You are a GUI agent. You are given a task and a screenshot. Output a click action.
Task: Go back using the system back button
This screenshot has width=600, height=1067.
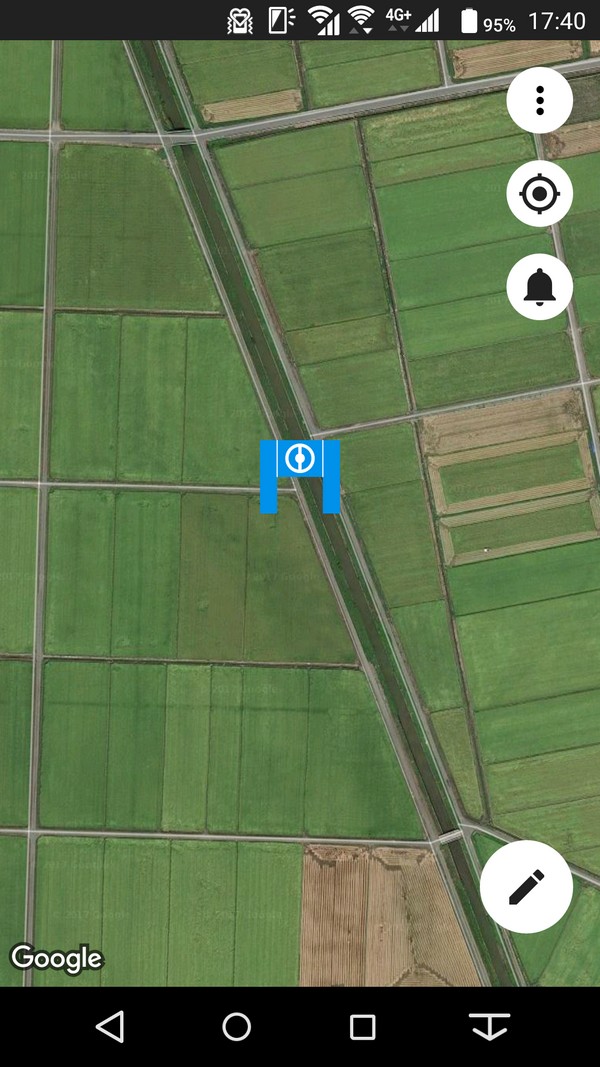click(111, 1026)
